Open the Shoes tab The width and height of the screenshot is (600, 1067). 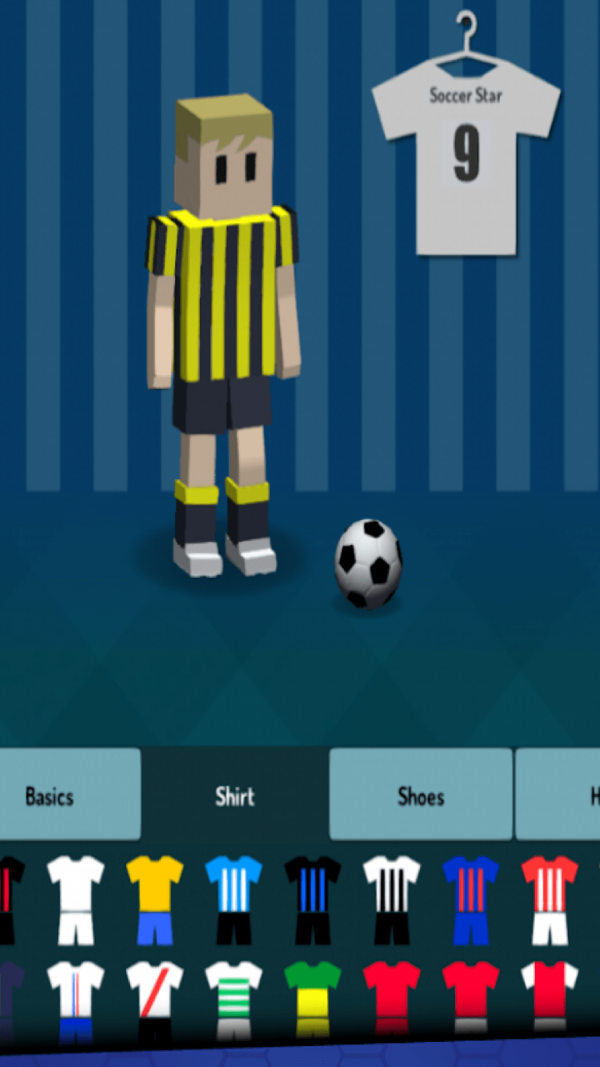tap(420, 796)
